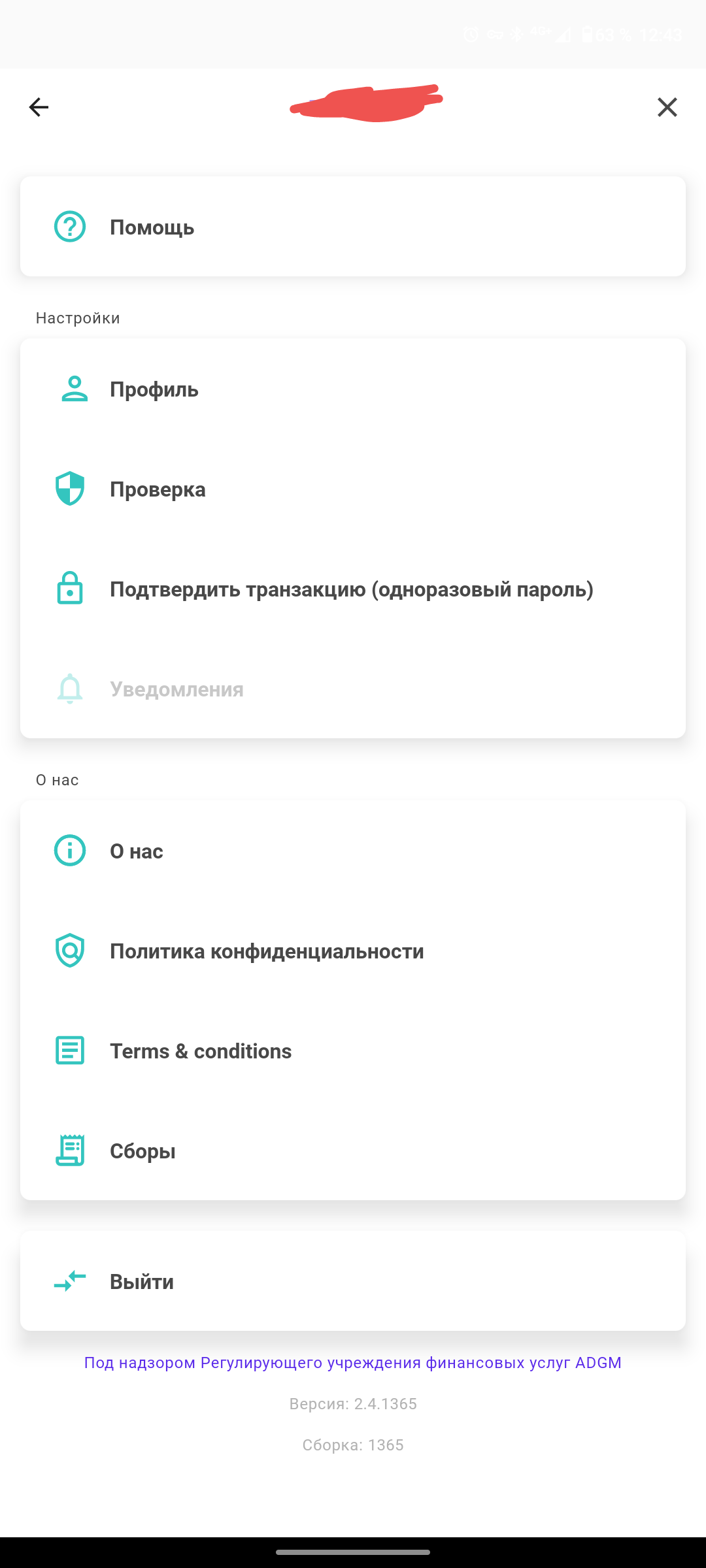The height and width of the screenshot is (1568, 706).
Task: Go back using the arrow icon
Action: tap(39, 107)
